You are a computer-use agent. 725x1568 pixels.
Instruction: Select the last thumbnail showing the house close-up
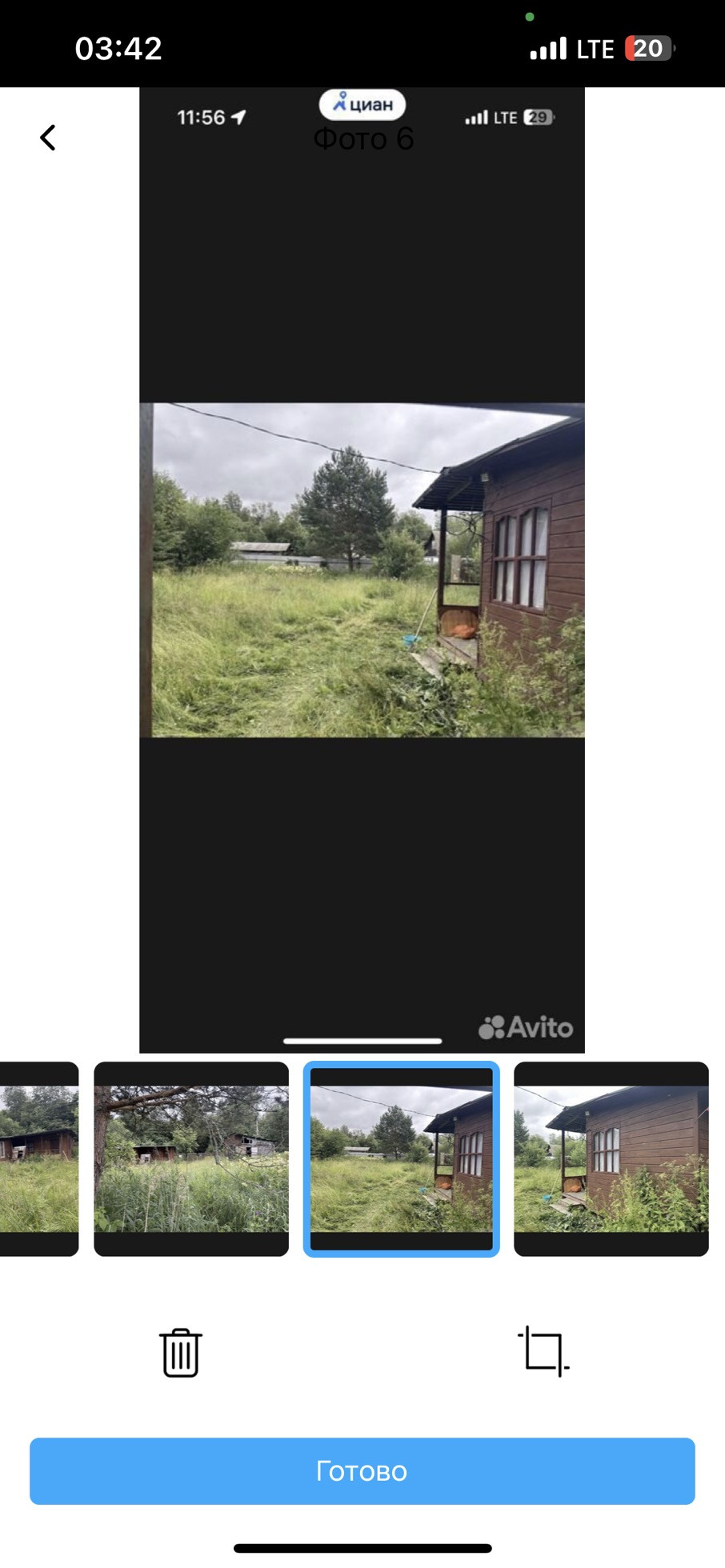pos(611,1158)
